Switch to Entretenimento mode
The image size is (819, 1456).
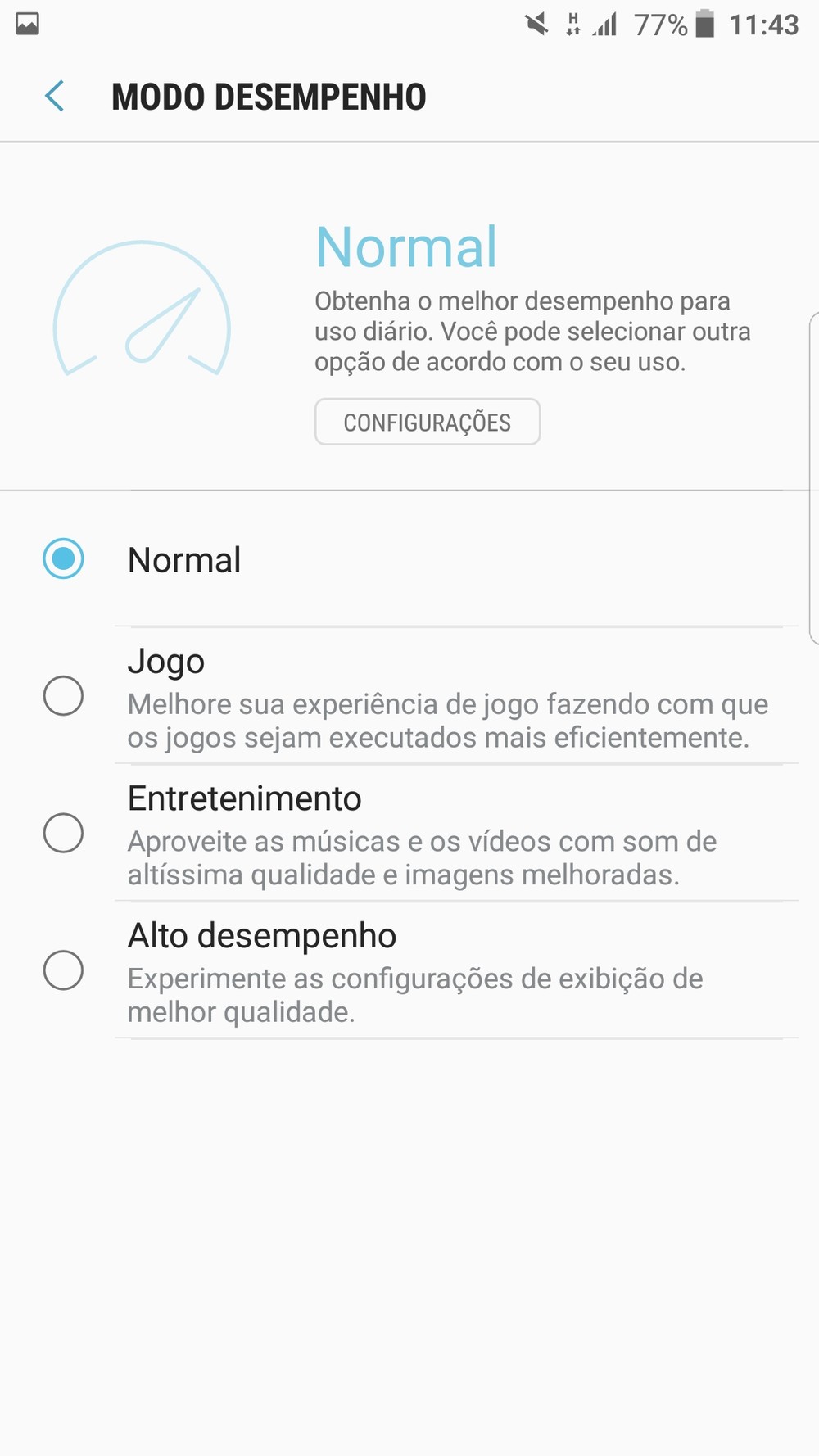coord(409,833)
